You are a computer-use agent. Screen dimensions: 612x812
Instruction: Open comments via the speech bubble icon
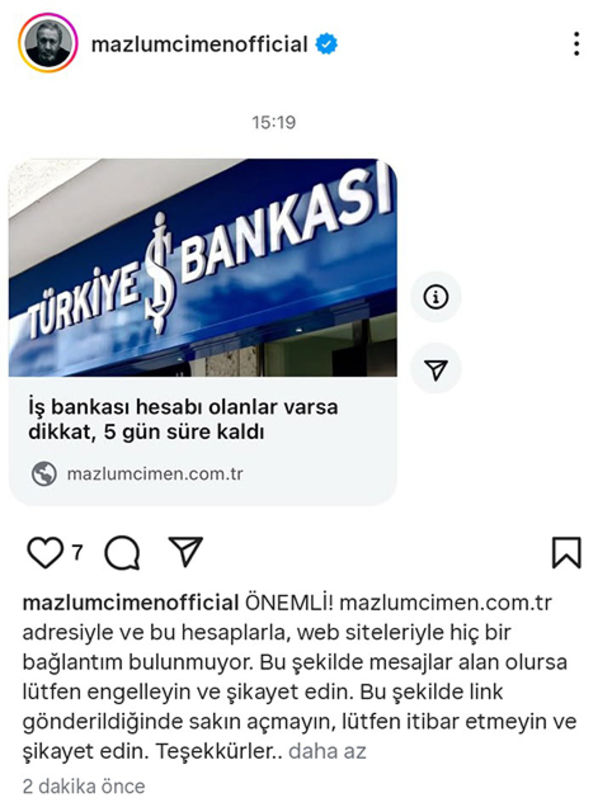pos(122,552)
